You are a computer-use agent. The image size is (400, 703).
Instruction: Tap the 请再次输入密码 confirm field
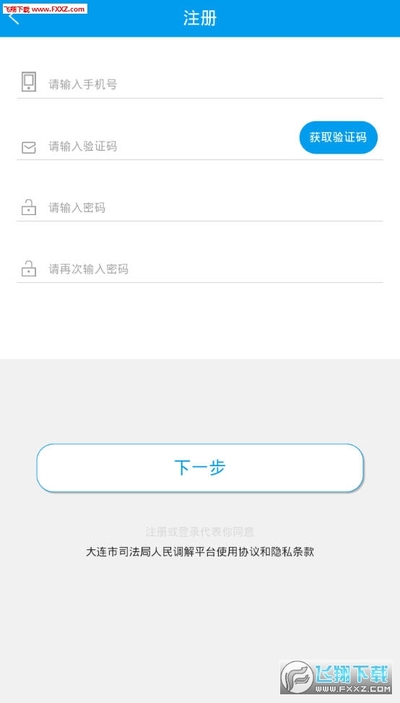coord(200,269)
